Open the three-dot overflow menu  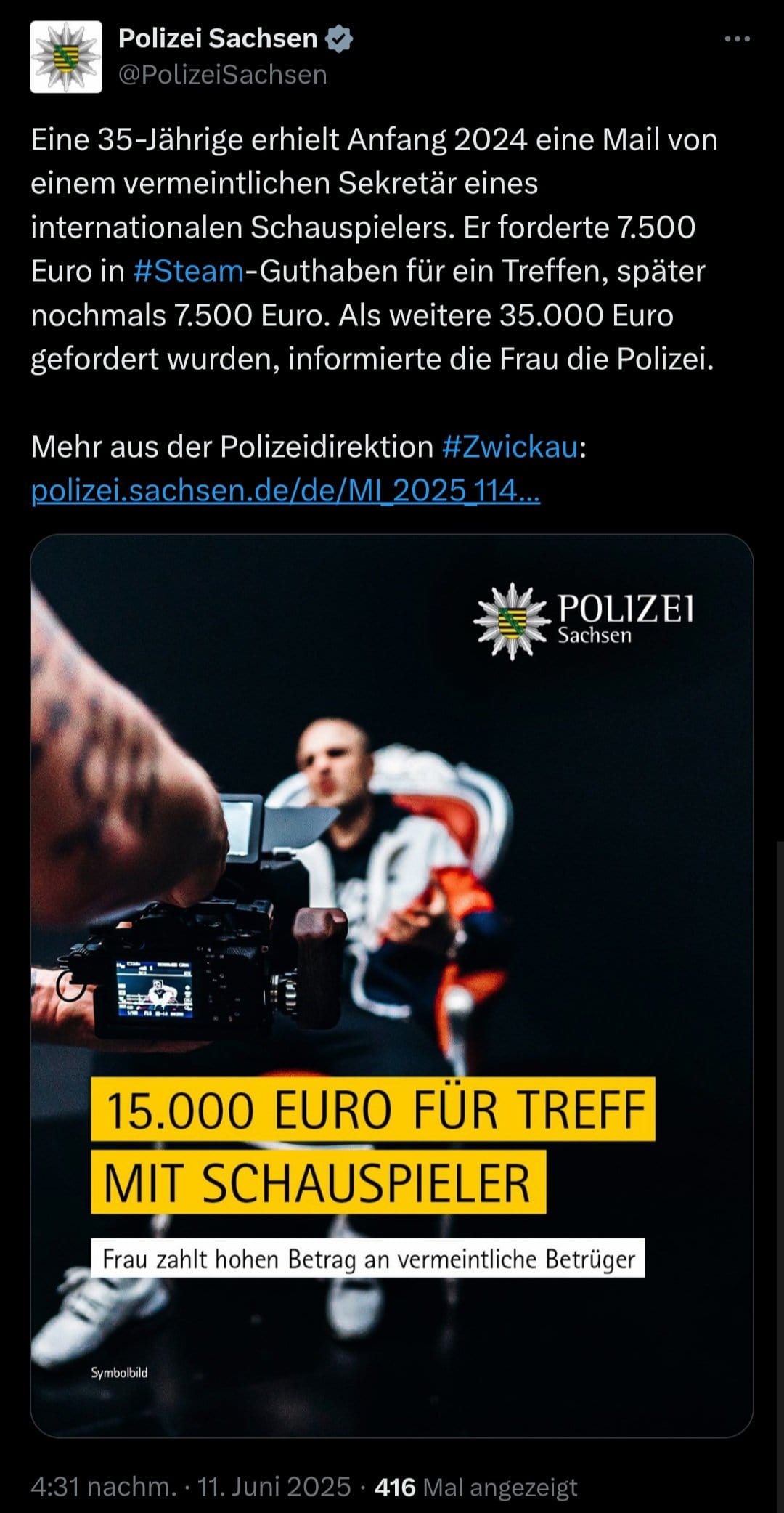(737, 39)
